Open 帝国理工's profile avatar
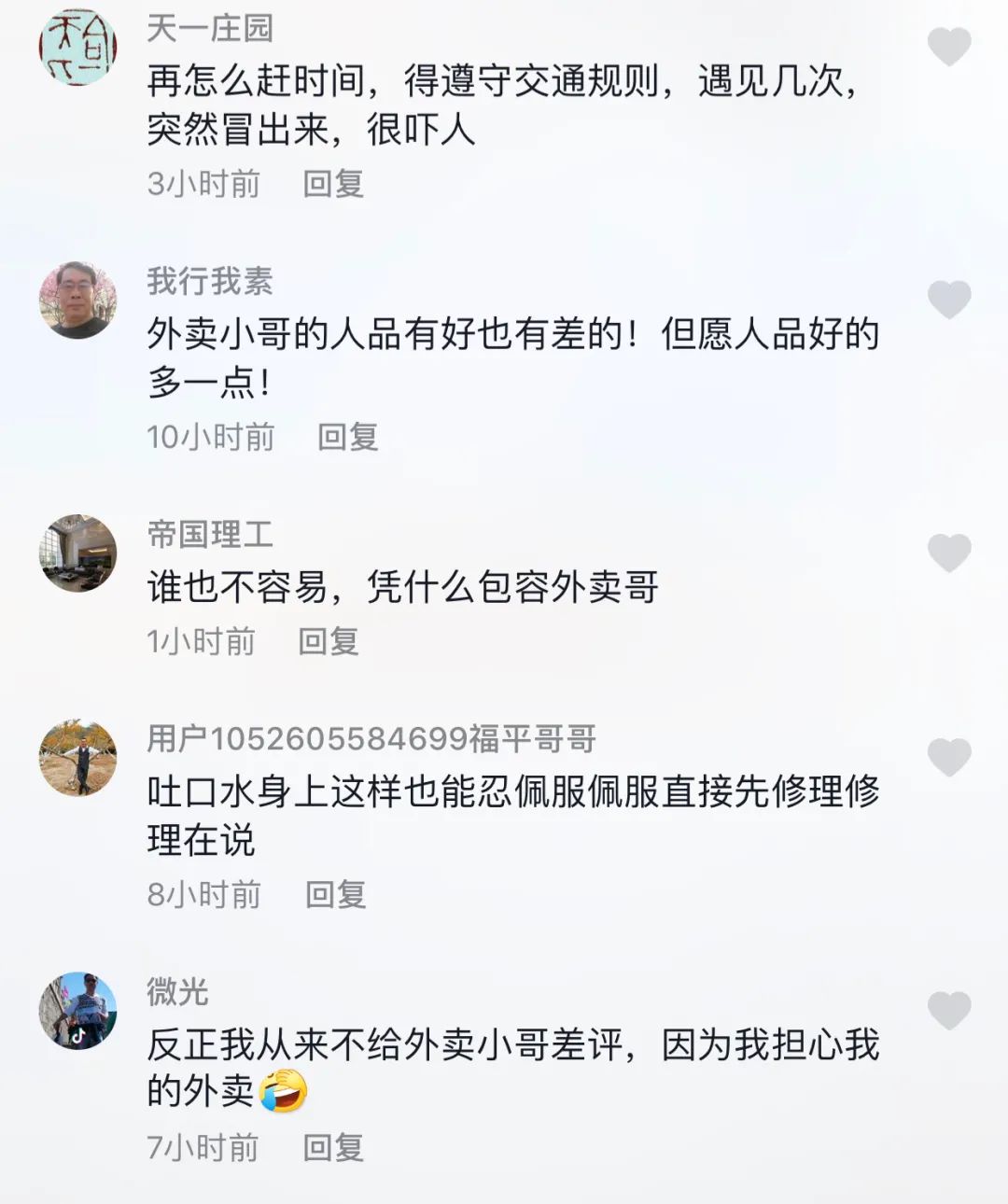 (x=77, y=553)
